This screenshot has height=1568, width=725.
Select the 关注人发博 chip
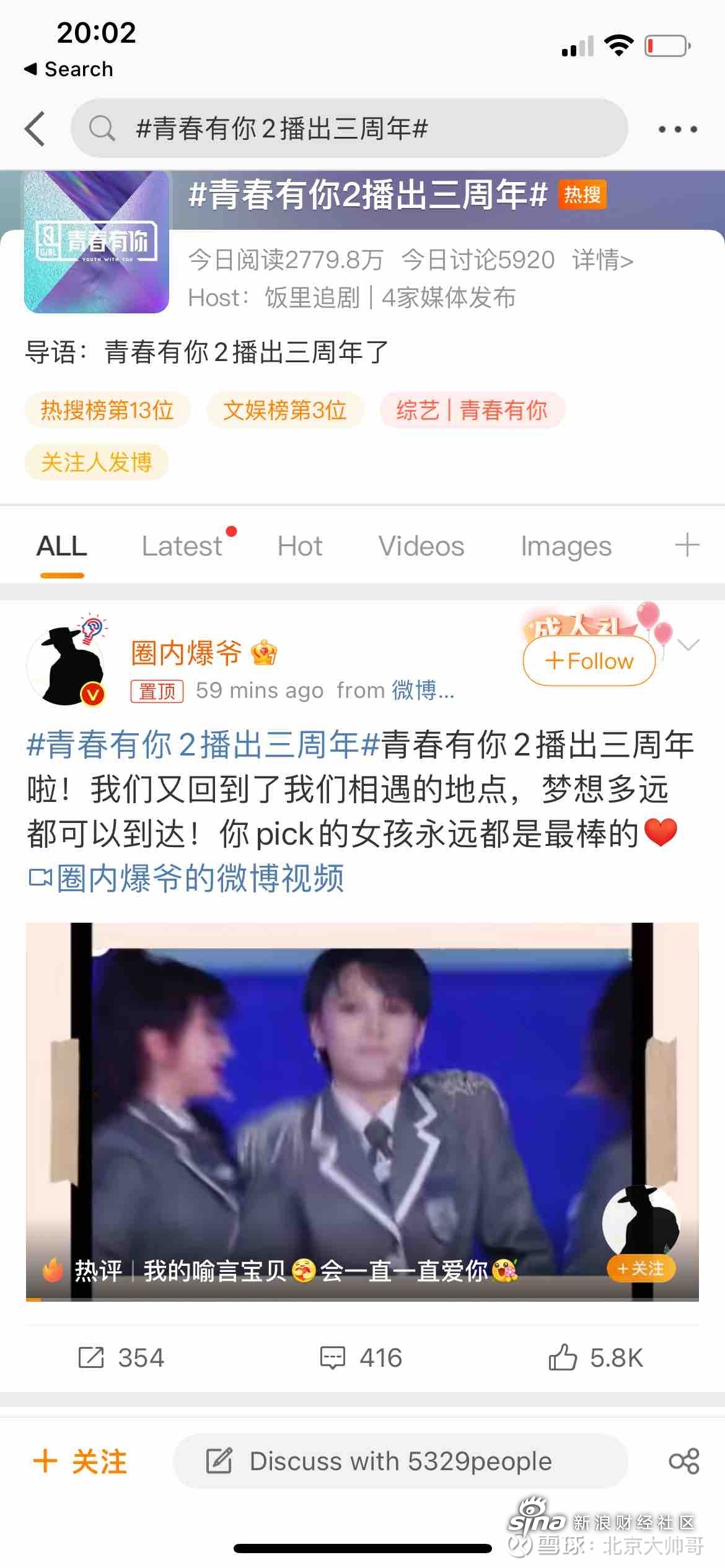(96, 462)
